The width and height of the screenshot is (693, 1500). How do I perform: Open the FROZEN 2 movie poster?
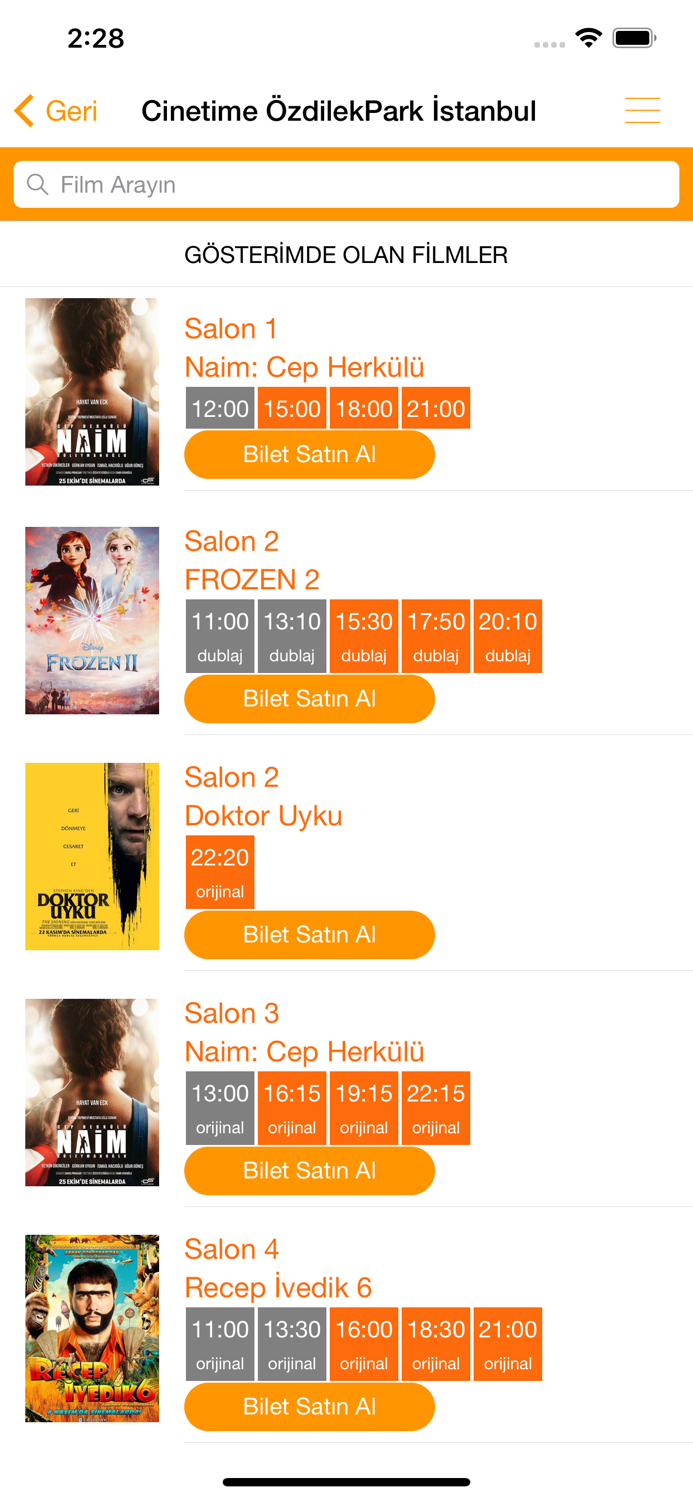(x=92, y=620)
